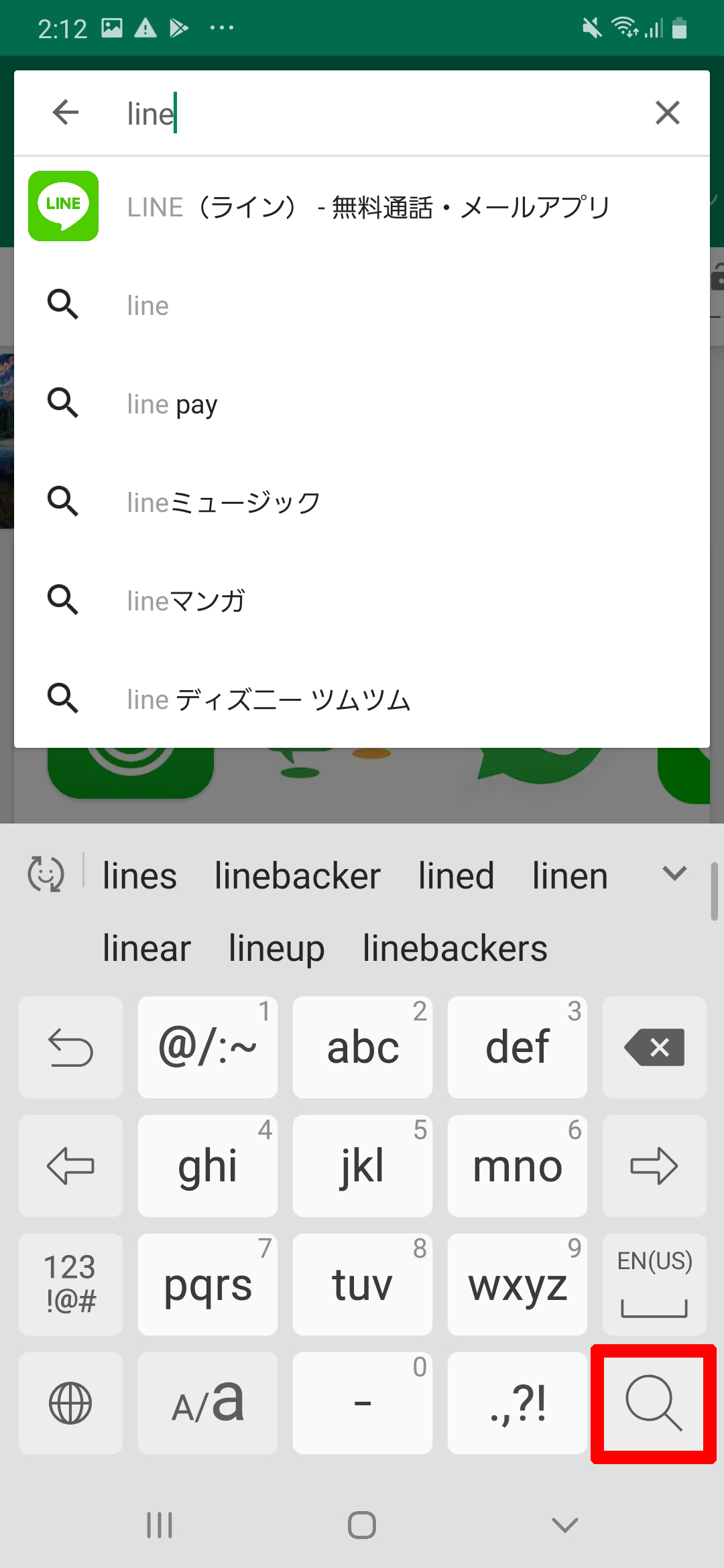Open the emoji panel on the keyboard
724x1568 pixels.
point(46,874)
